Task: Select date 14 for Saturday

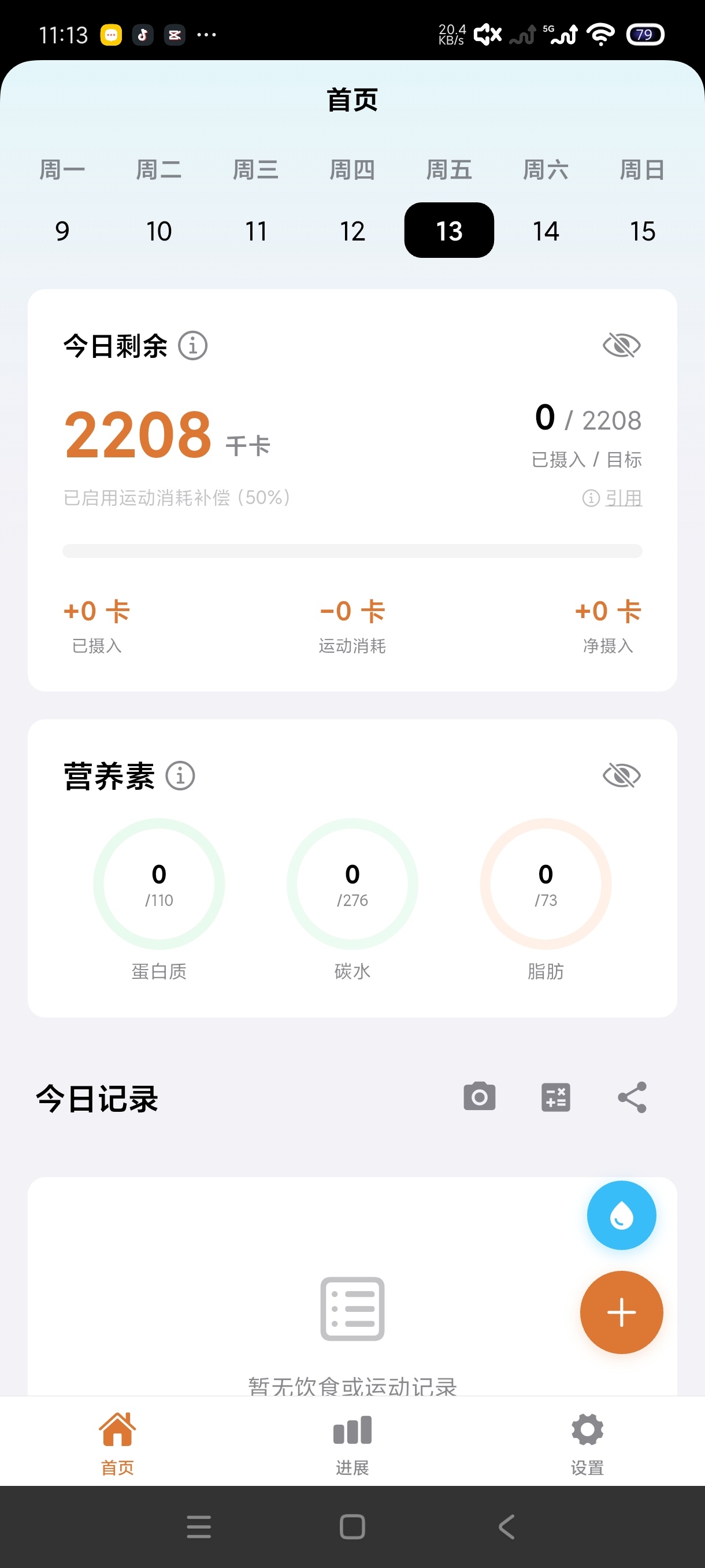Action: pos(546,231)
